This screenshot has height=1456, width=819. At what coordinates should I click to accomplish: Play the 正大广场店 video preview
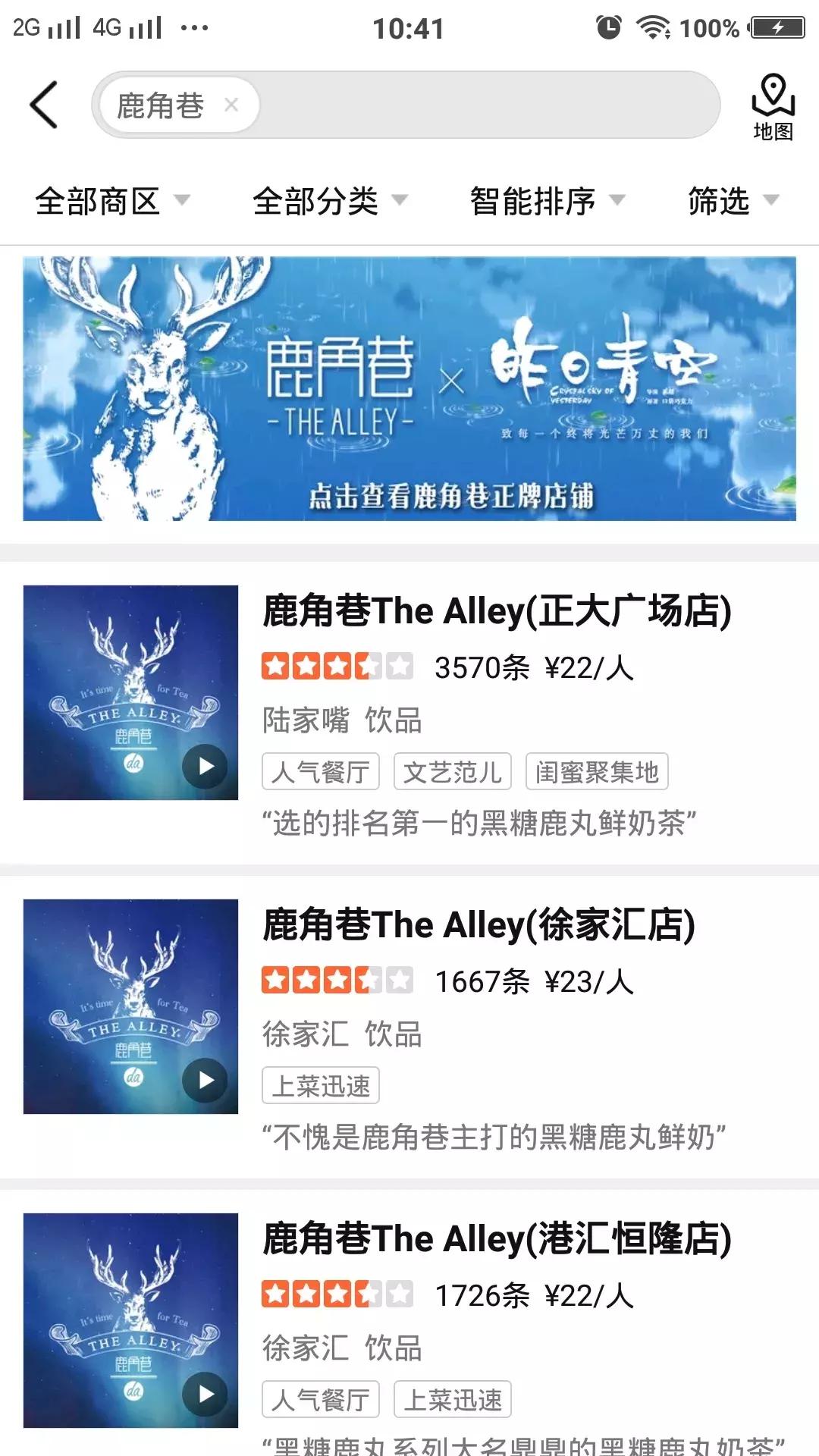[x=204, y=767]
